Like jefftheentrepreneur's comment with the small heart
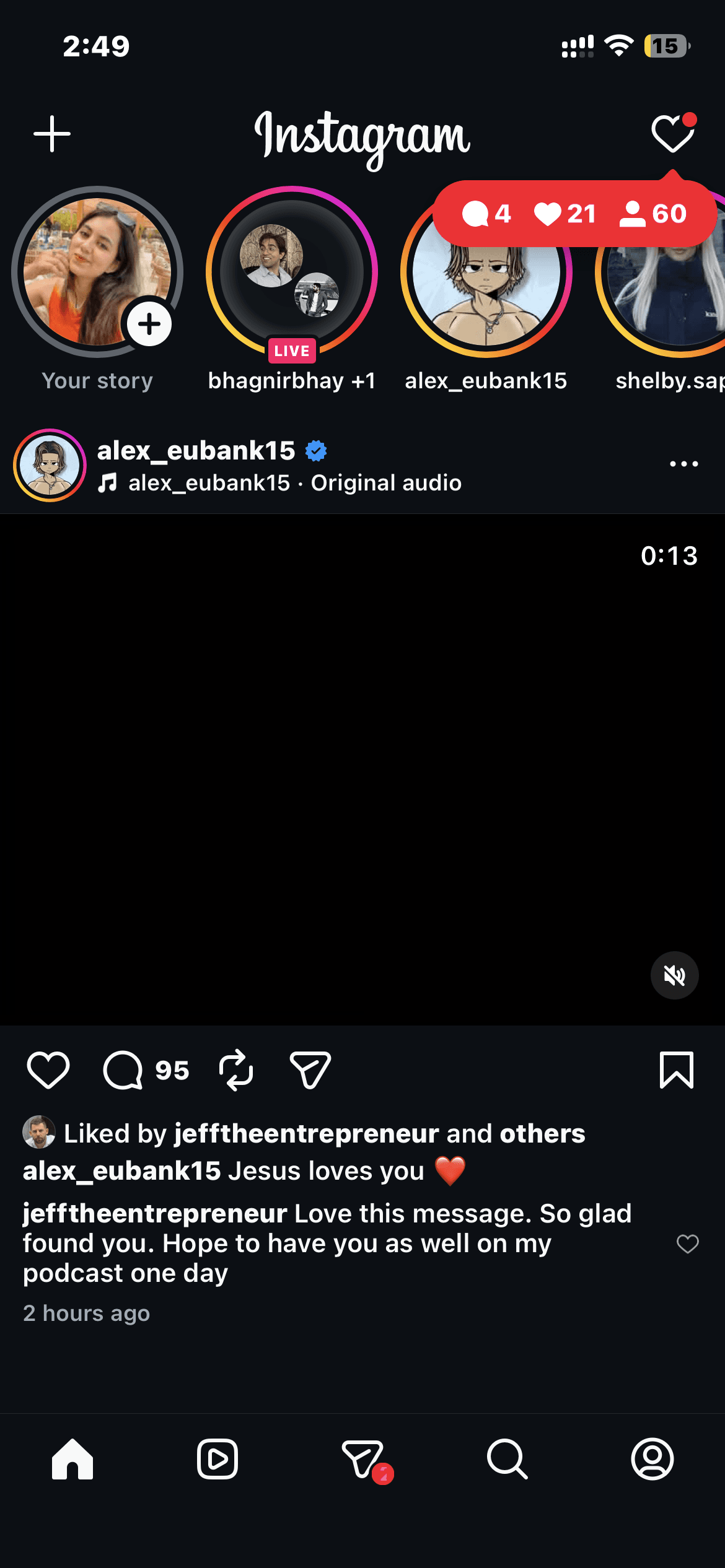Viewport: 725px width, 1568px height. click(x=688, y=1244)
